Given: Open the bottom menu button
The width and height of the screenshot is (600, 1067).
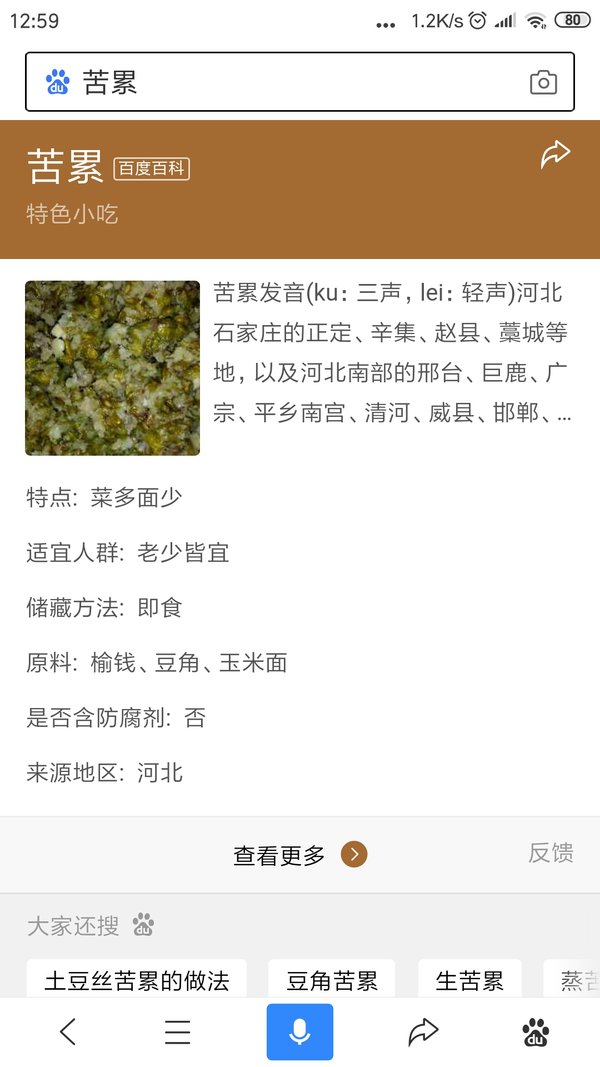Looking at the screenshot, I should 178,1032.
